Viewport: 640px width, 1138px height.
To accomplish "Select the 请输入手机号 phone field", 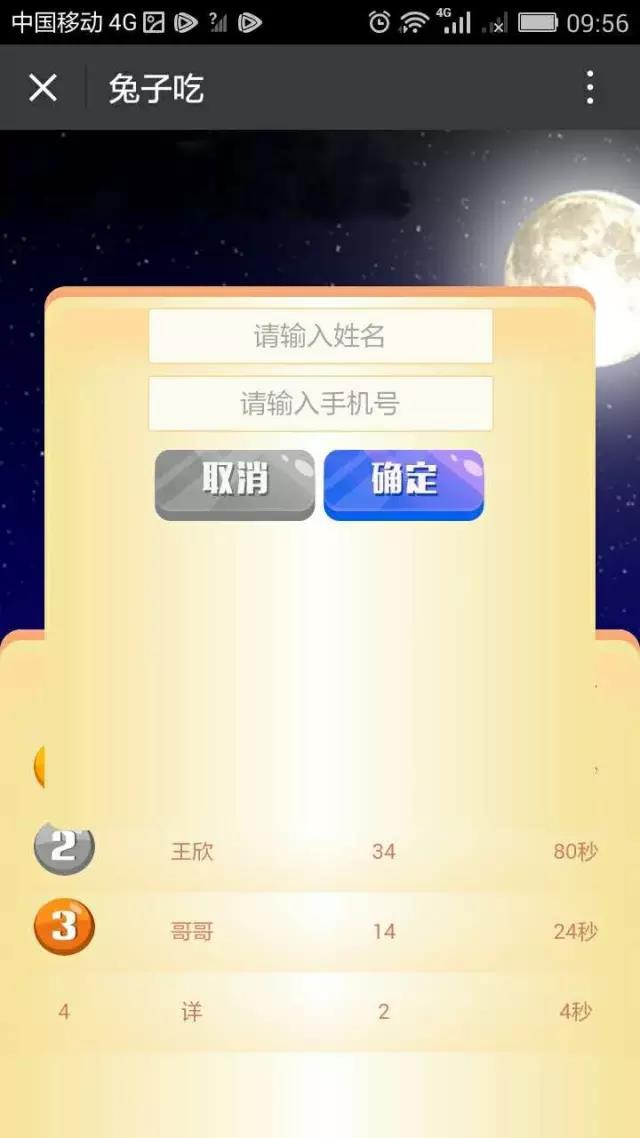I will coord(320,404).
